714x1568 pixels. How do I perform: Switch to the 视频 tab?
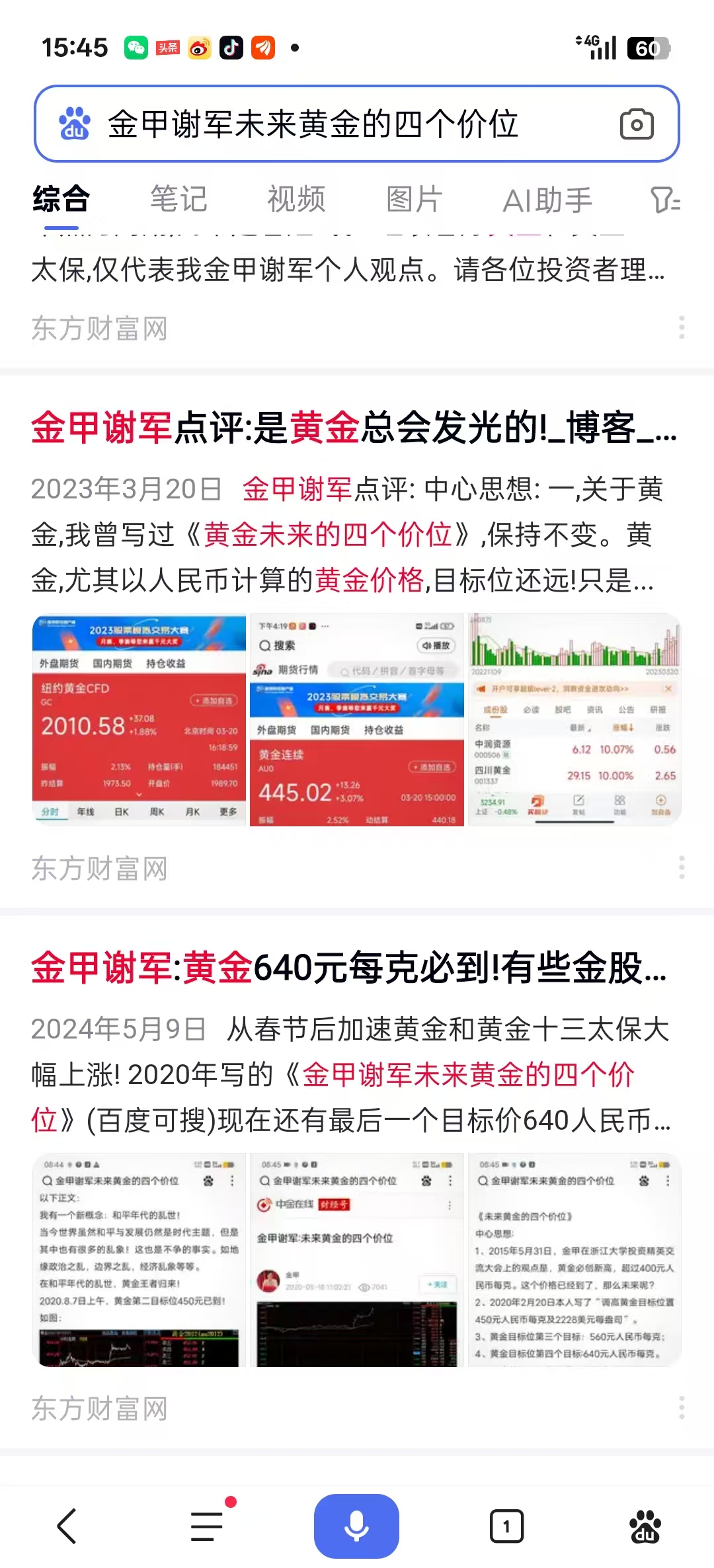point(296,199)
